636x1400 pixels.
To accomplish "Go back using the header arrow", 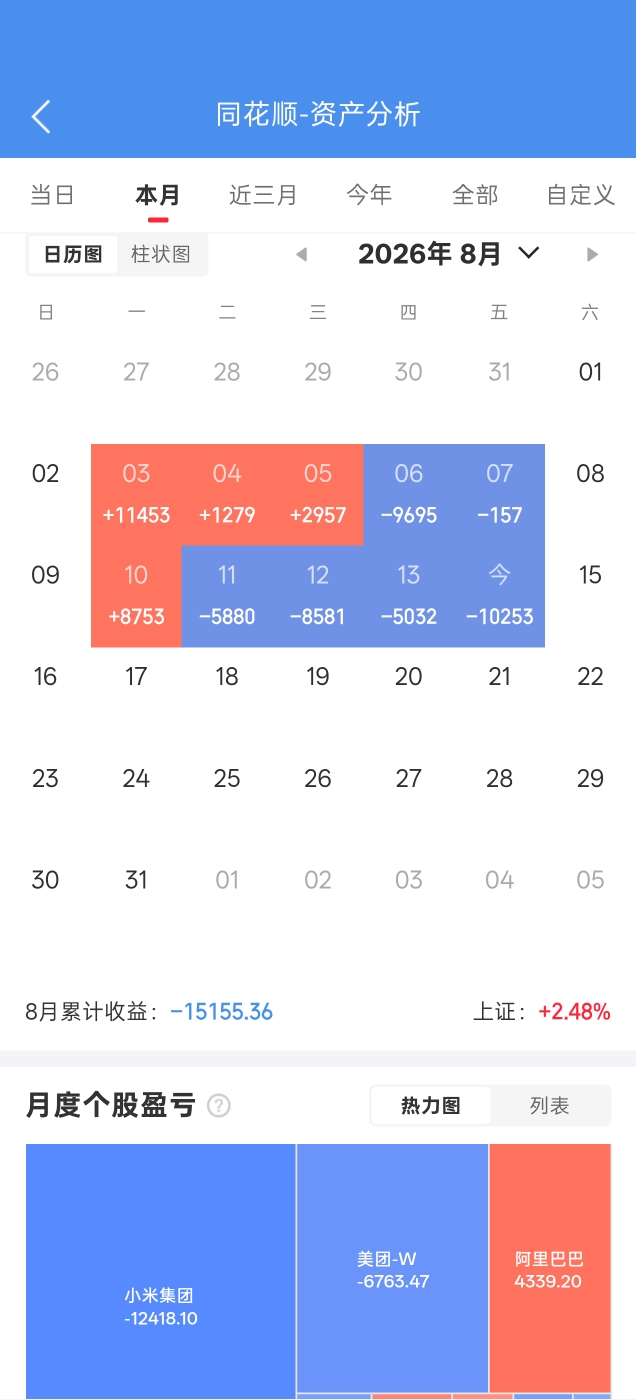I will pos(41,116).
